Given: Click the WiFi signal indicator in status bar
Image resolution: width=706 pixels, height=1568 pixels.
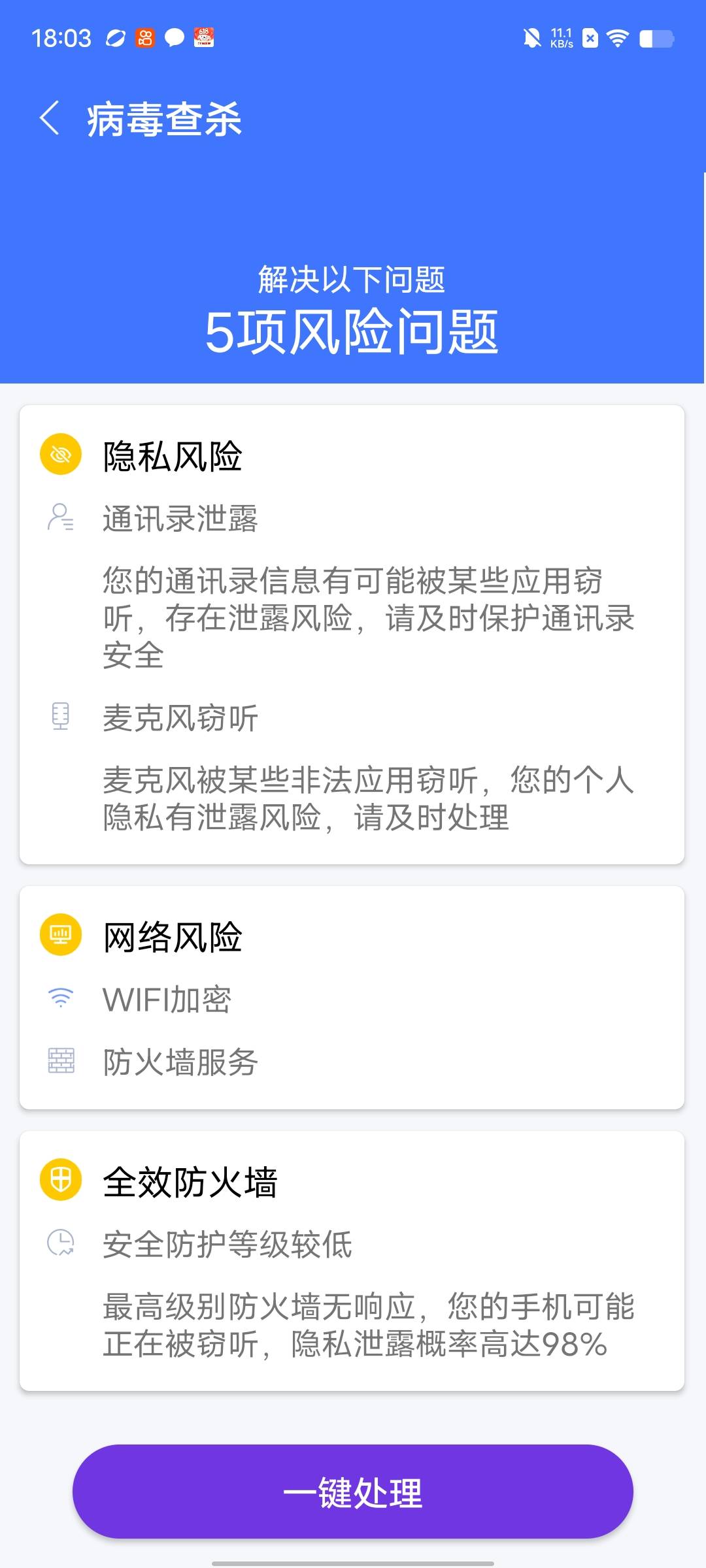Looking at the screenshot, I should pyautogui.click(x=617, y=39).
